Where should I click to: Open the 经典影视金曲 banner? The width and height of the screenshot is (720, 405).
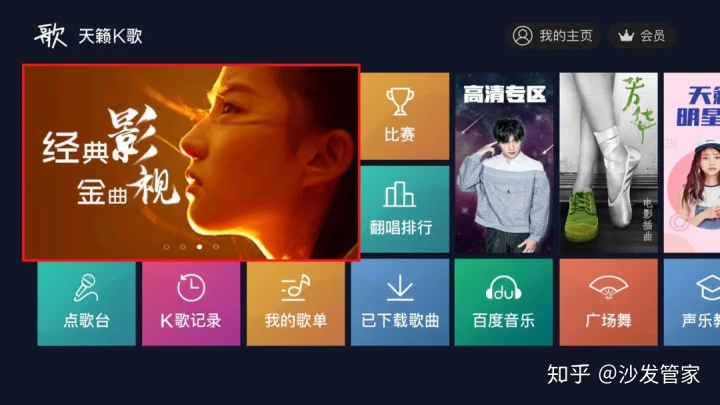[x=191, y=163]
